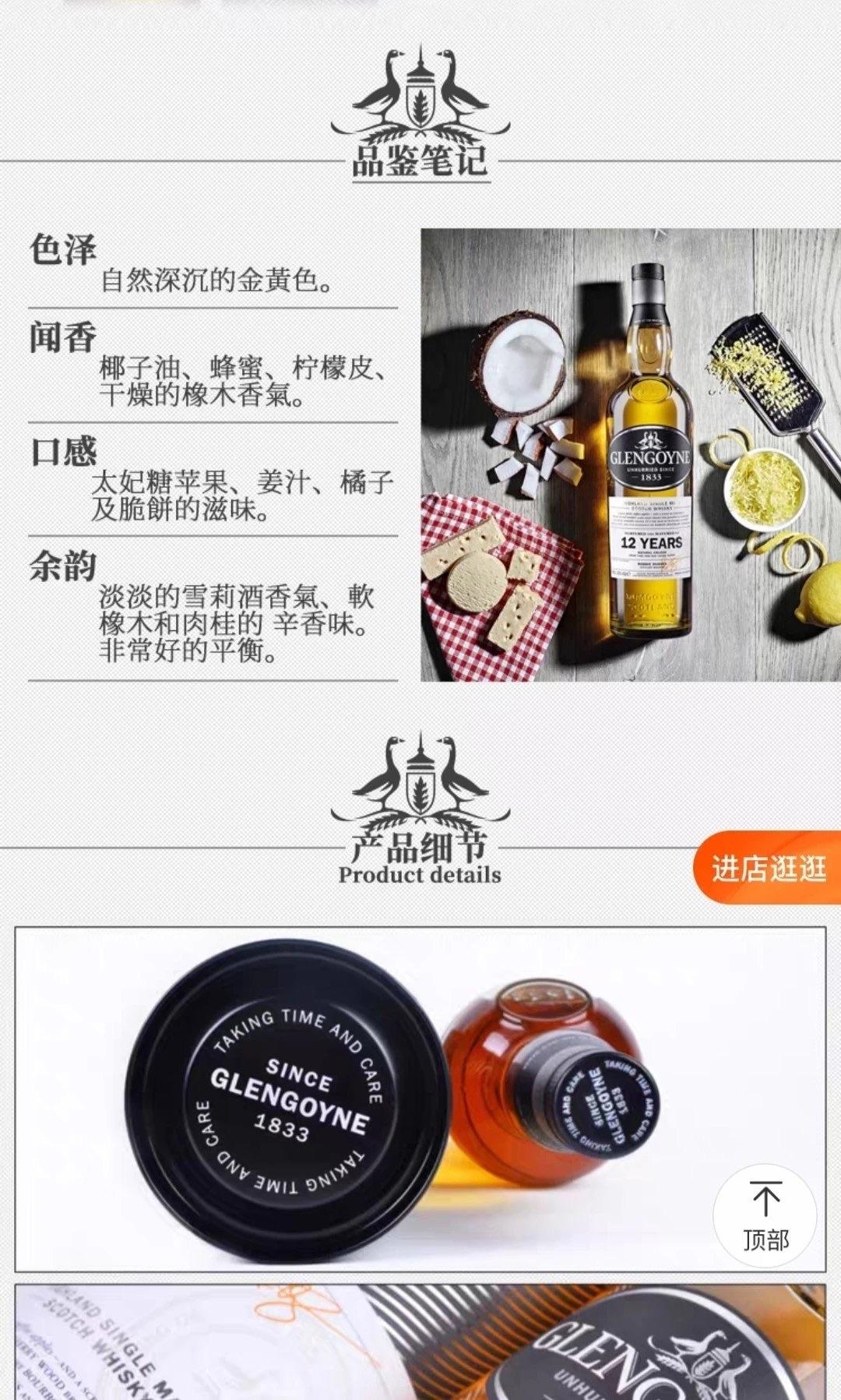Click the goose crest logo above 产品细节

tap(420, 779)
